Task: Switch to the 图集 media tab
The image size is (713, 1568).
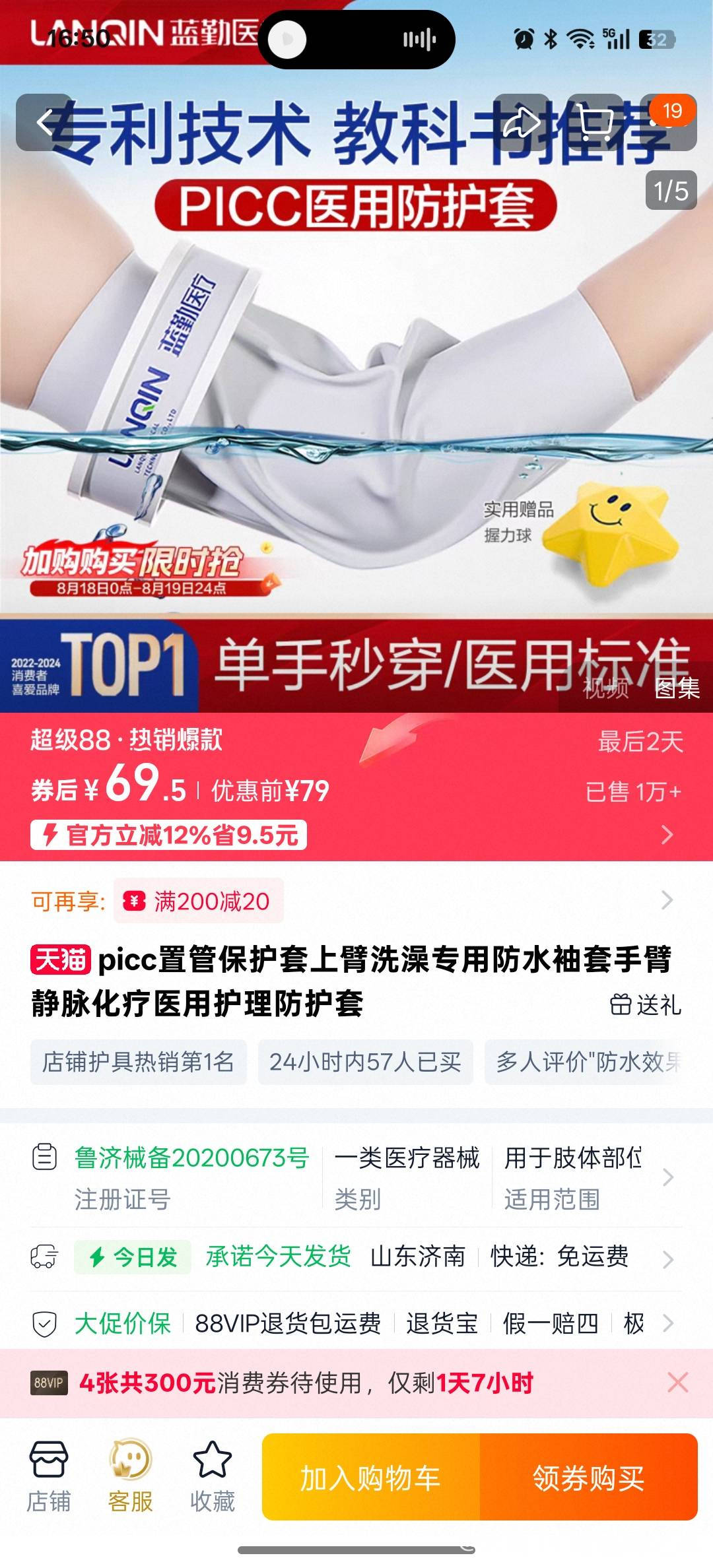Action: (677, 688)
